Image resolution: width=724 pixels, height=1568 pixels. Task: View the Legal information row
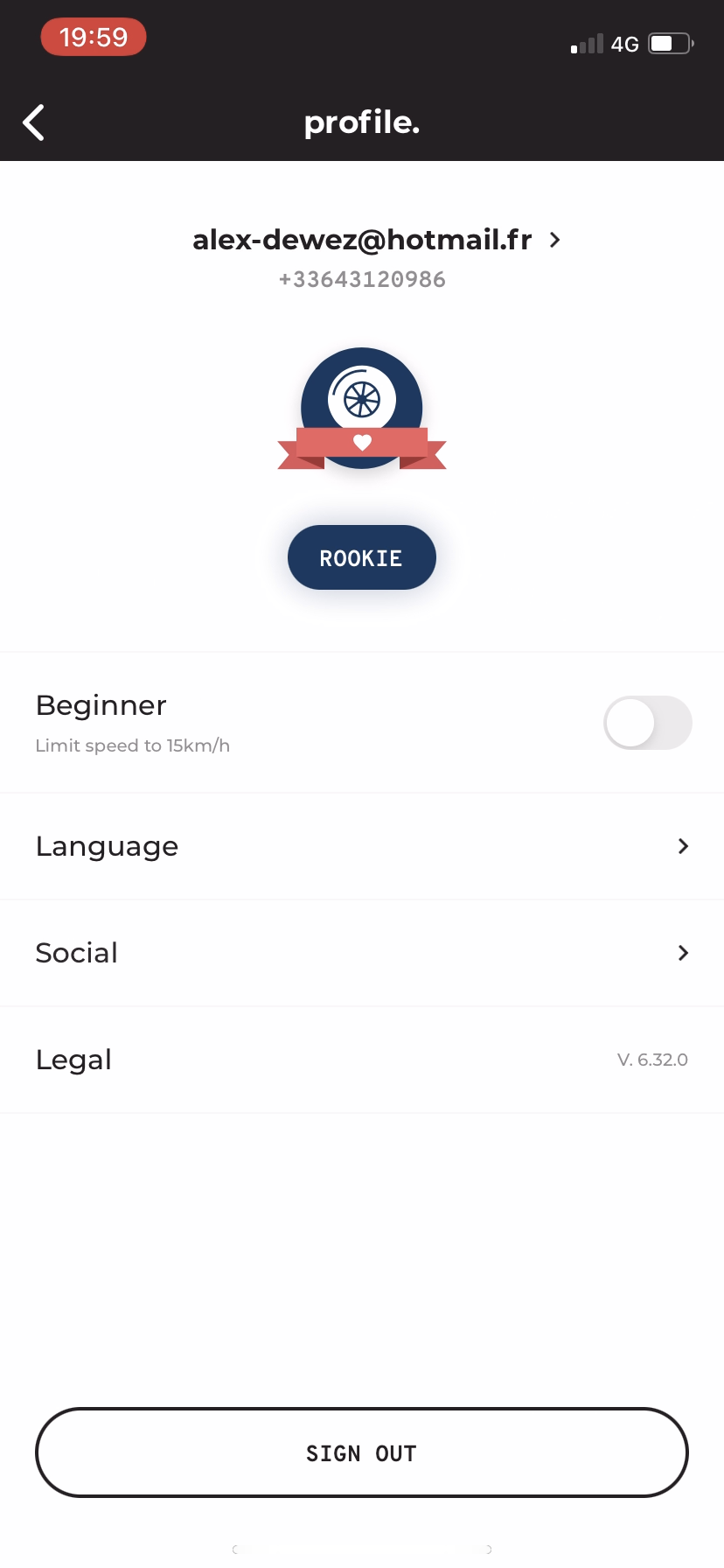[x=362, y=1060]
